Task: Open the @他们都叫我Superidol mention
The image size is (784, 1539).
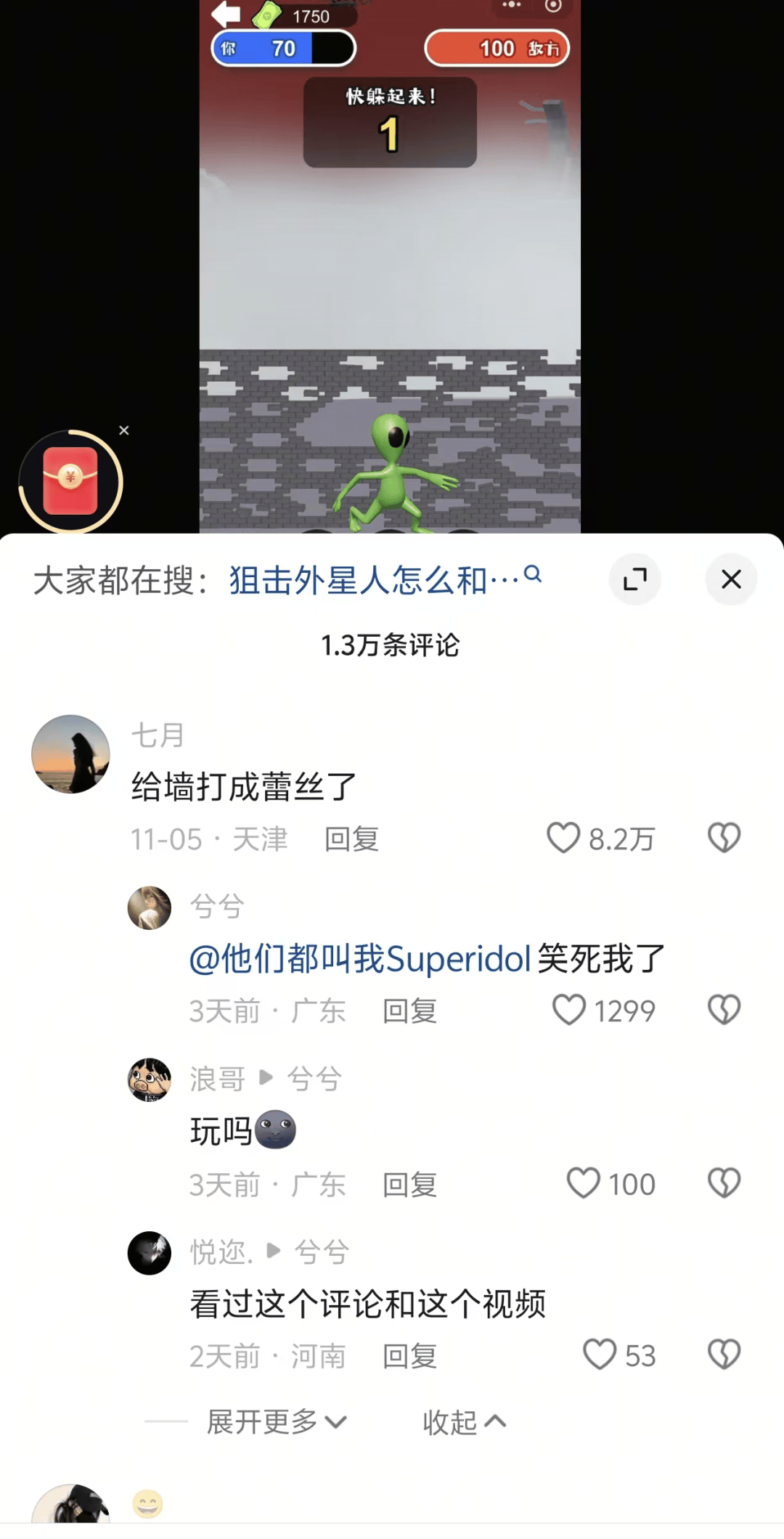Action: pos(360,959)
